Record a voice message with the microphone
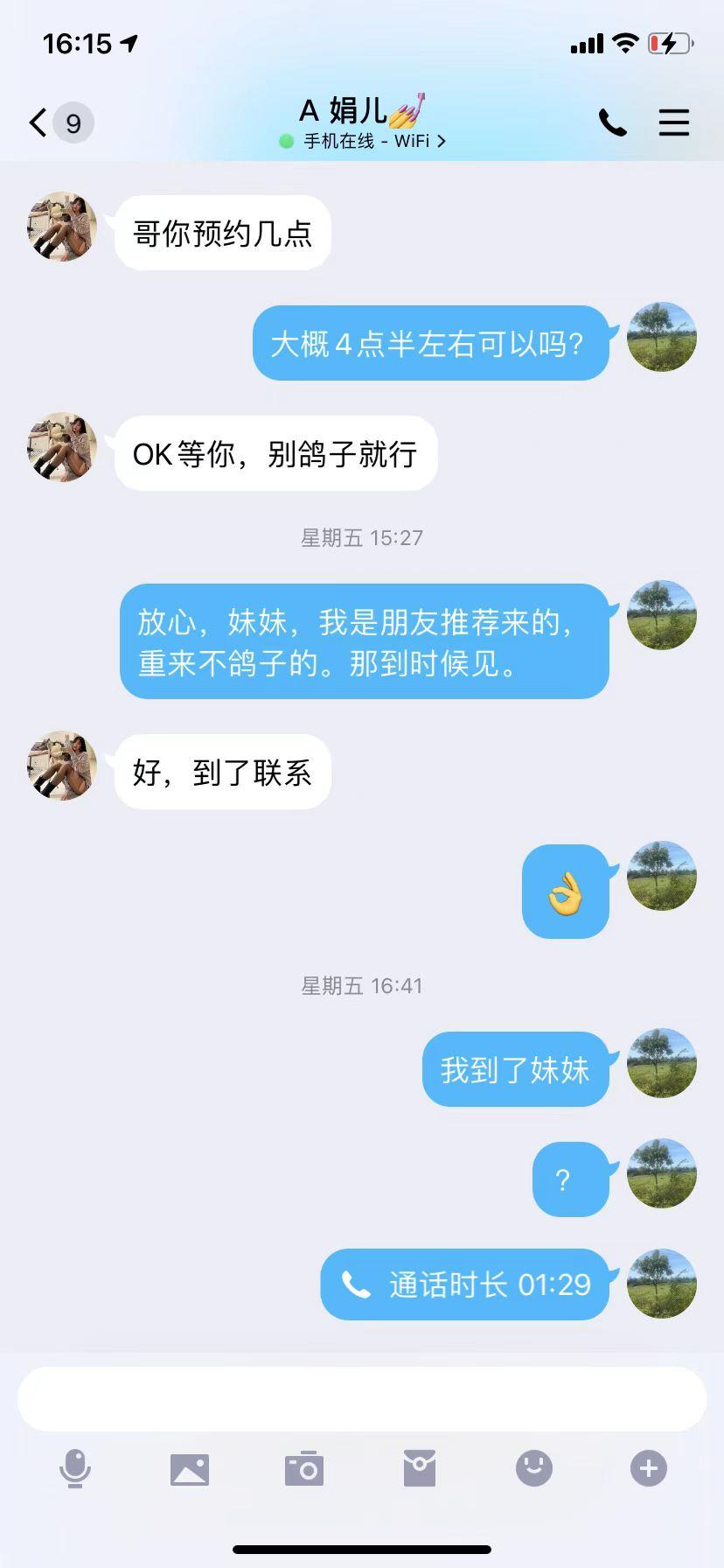Image resolution: width=724 pixels, height=1568 pixels. click(75, 1467)
